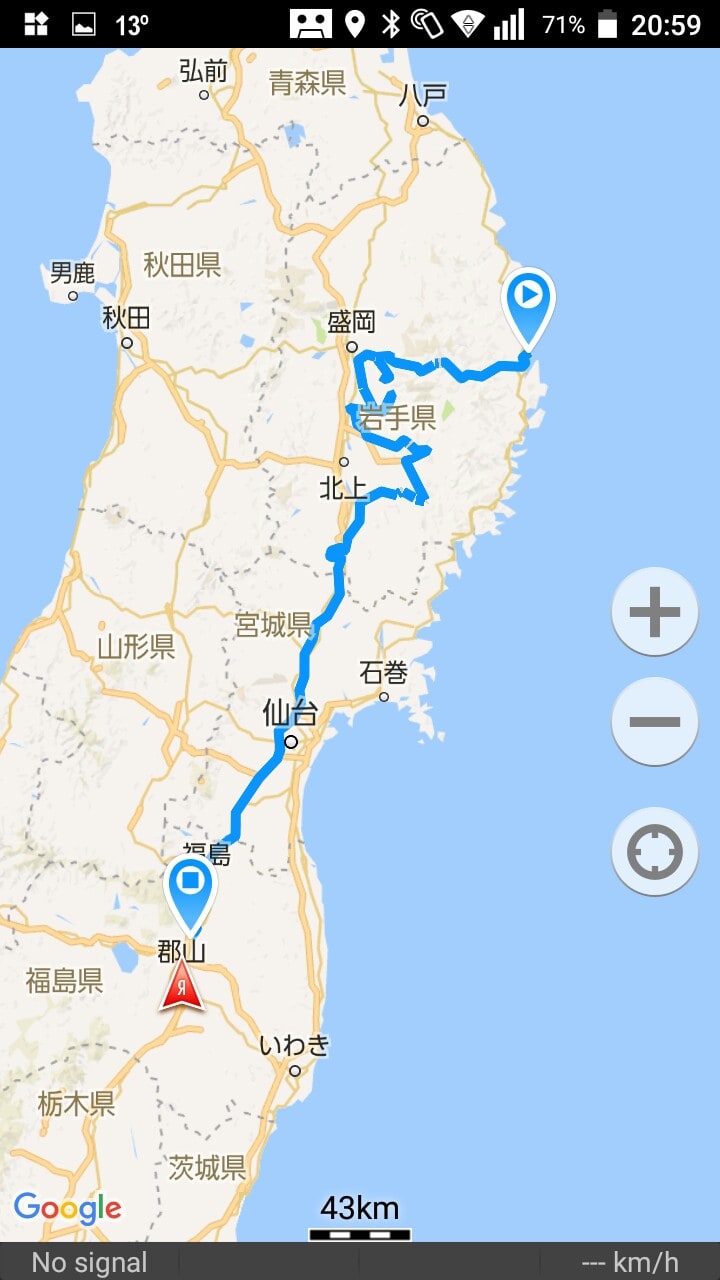
Task: Zoom out of the map
Action: pyautogui.click(x=655, y=721)
